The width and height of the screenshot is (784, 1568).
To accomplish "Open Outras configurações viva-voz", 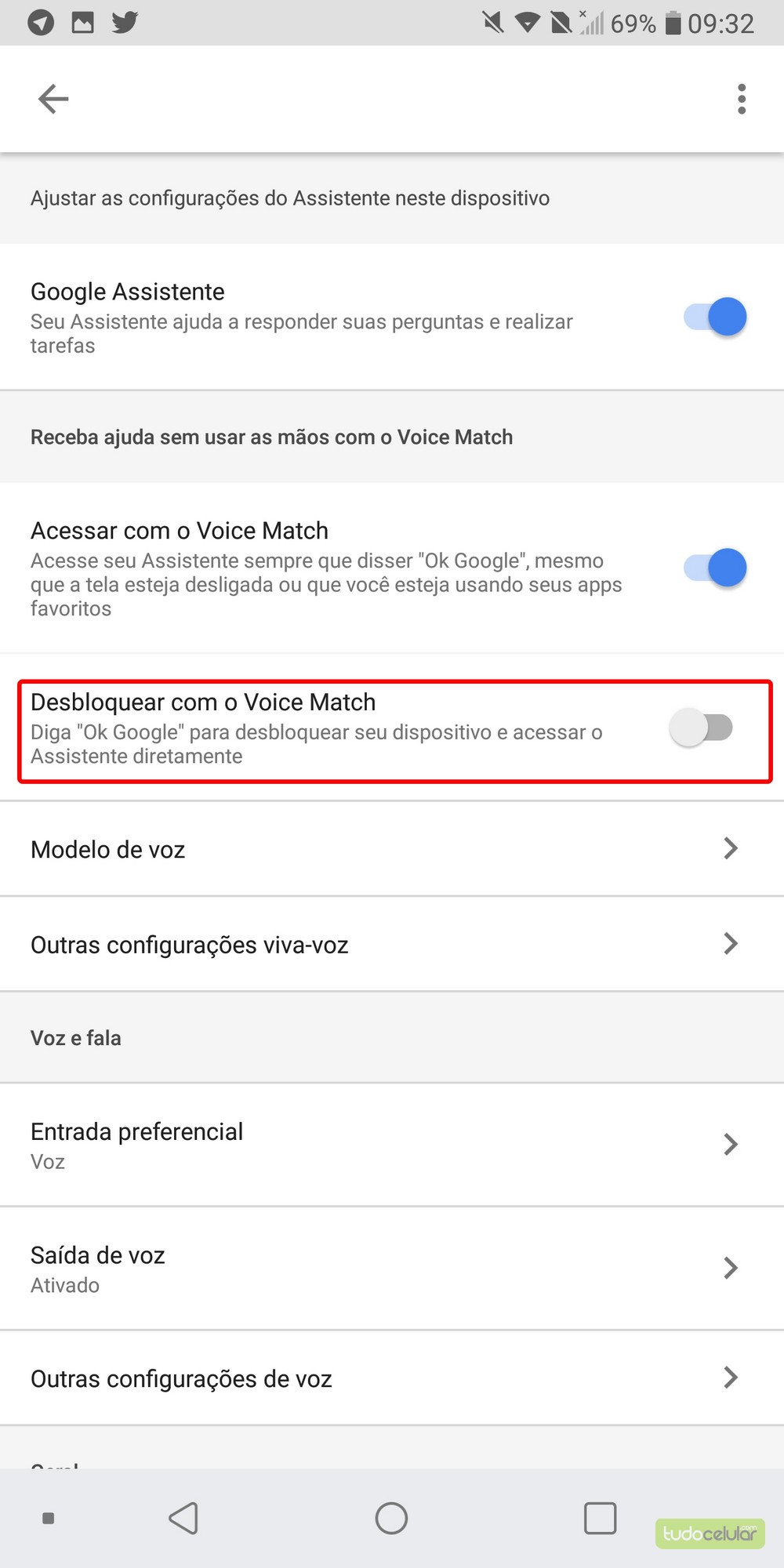I will pos(392,944).
